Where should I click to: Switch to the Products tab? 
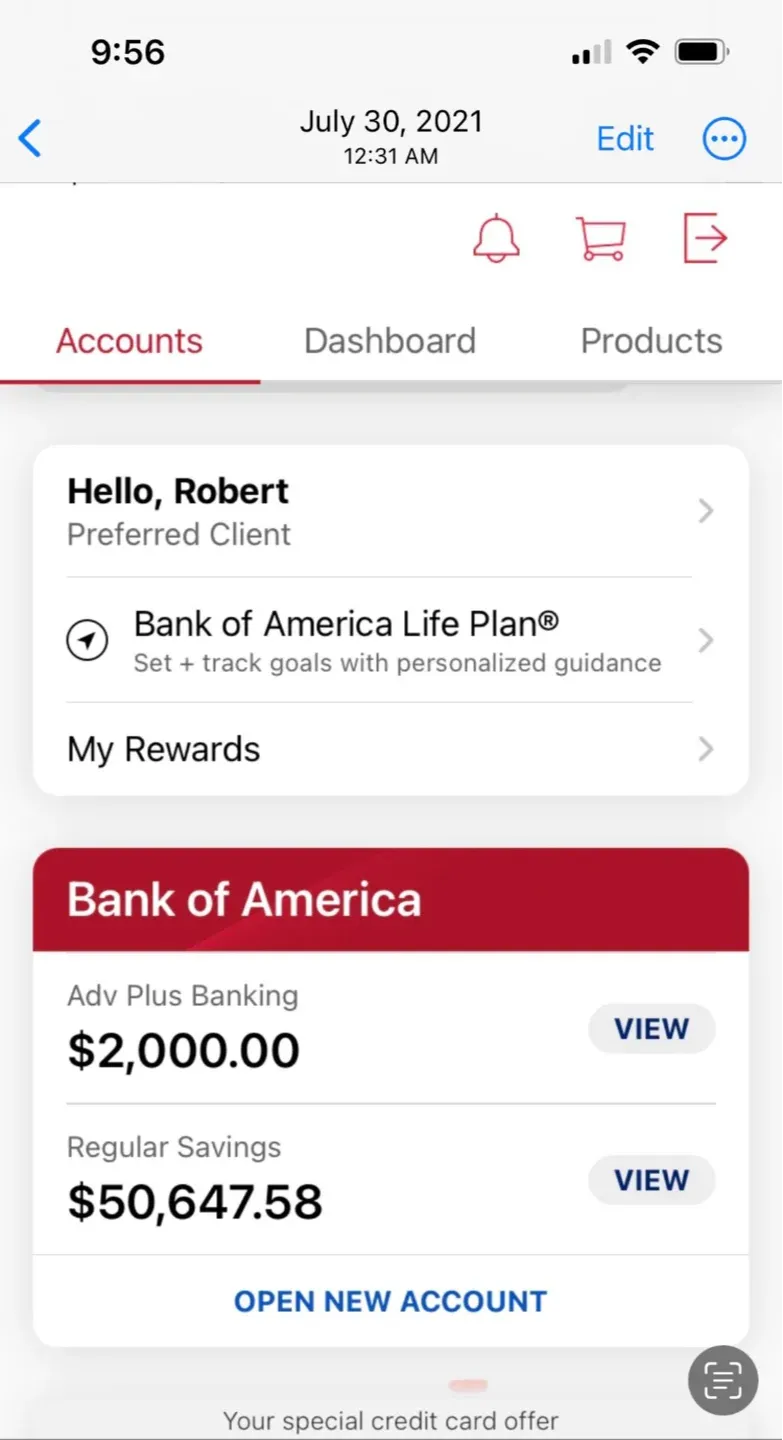pyautogui.click(x=651, y=341)
